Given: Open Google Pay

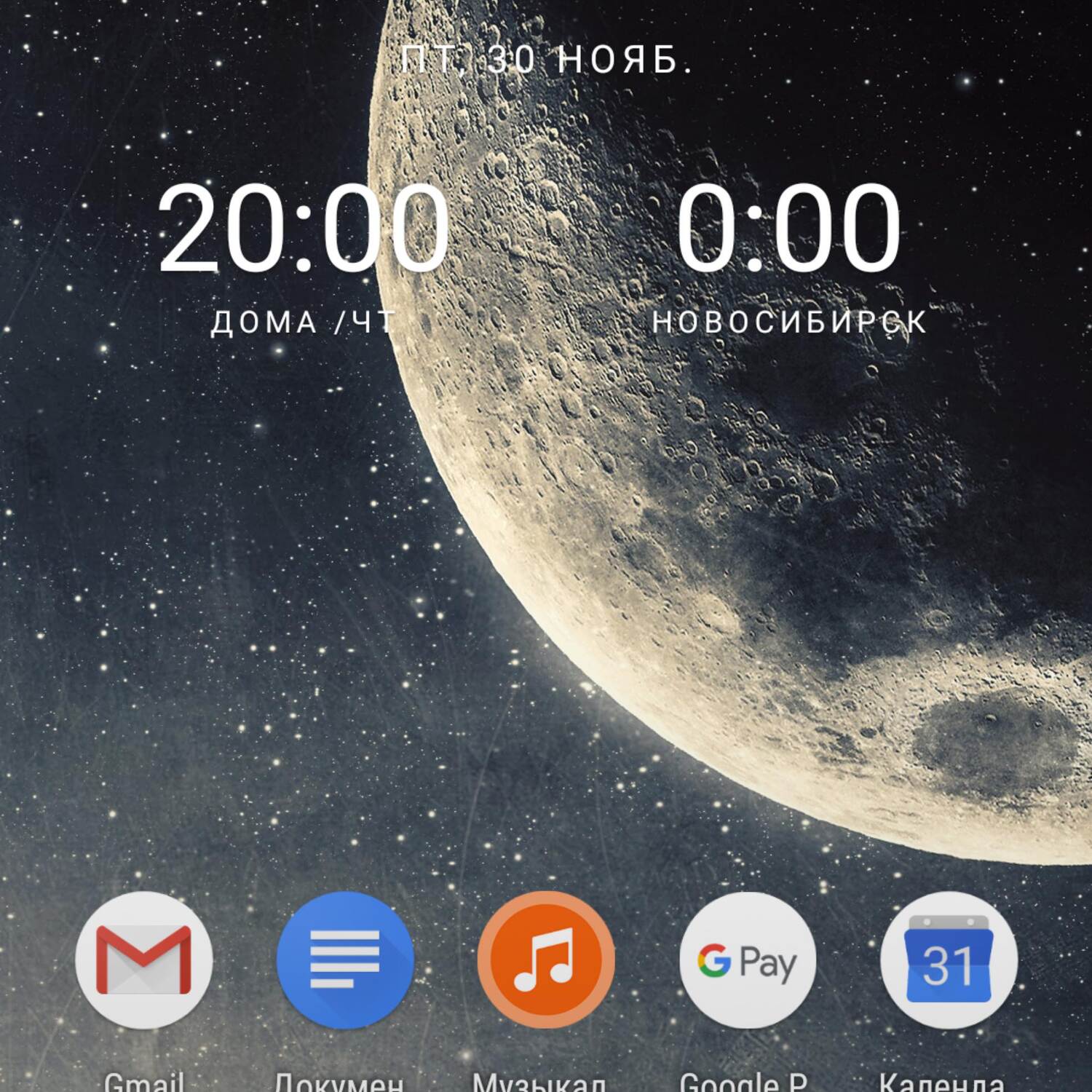Looking at the screenshot, I should [x=748, y=960].
